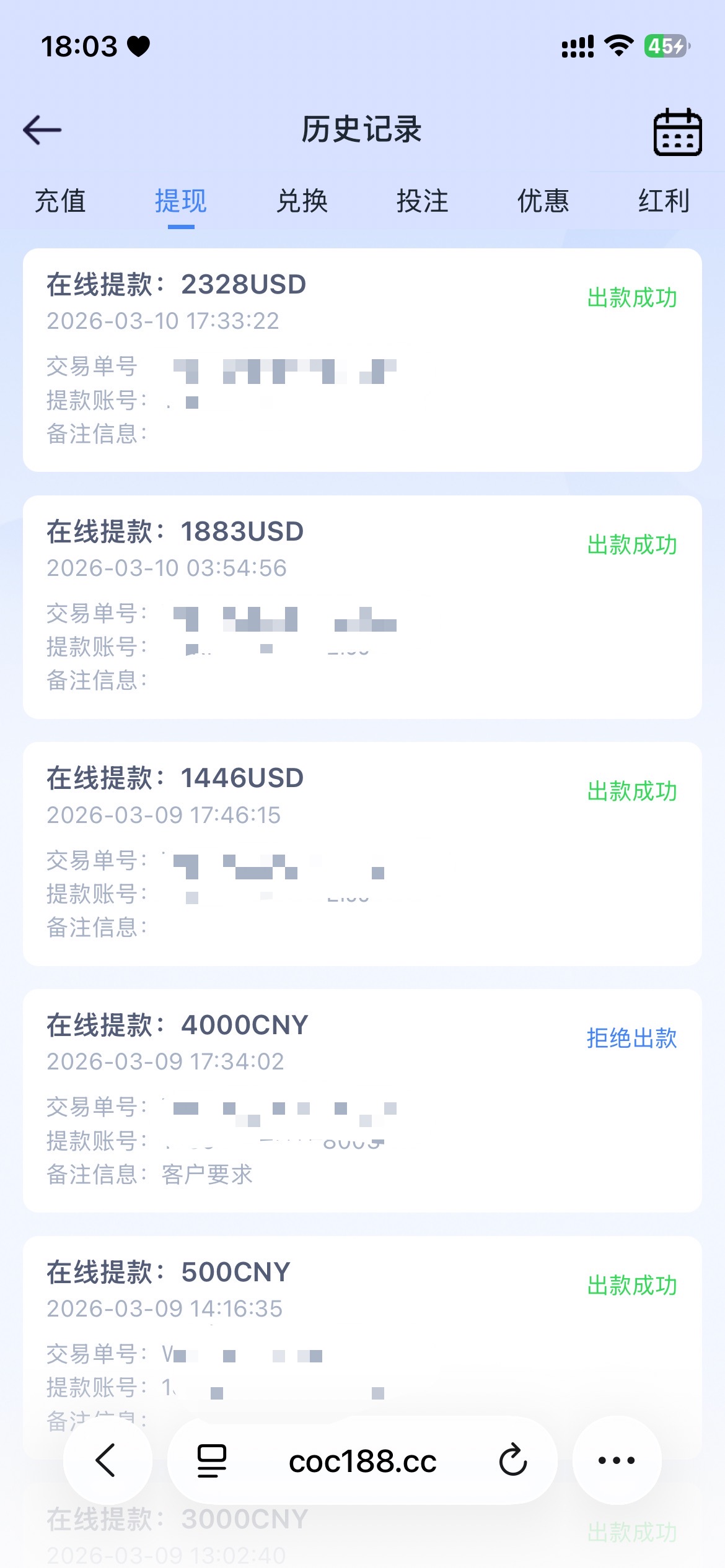Go back from 历史记录 page
Image resolution: width=725 pixels, height=1568 pixels.
pyautogui.click(x=42, y=130)
